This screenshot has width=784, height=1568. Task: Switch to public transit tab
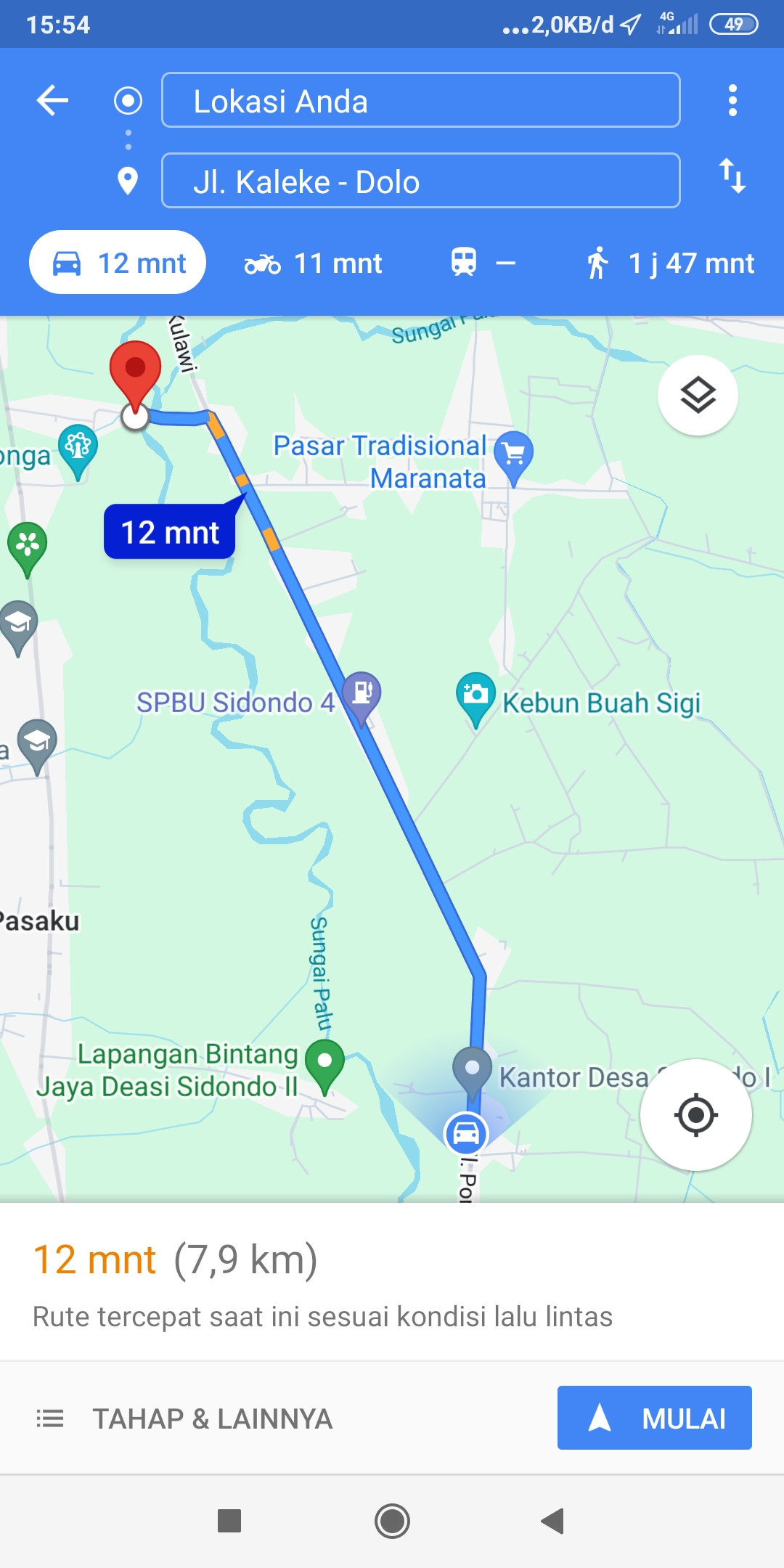tap(483, 263)
